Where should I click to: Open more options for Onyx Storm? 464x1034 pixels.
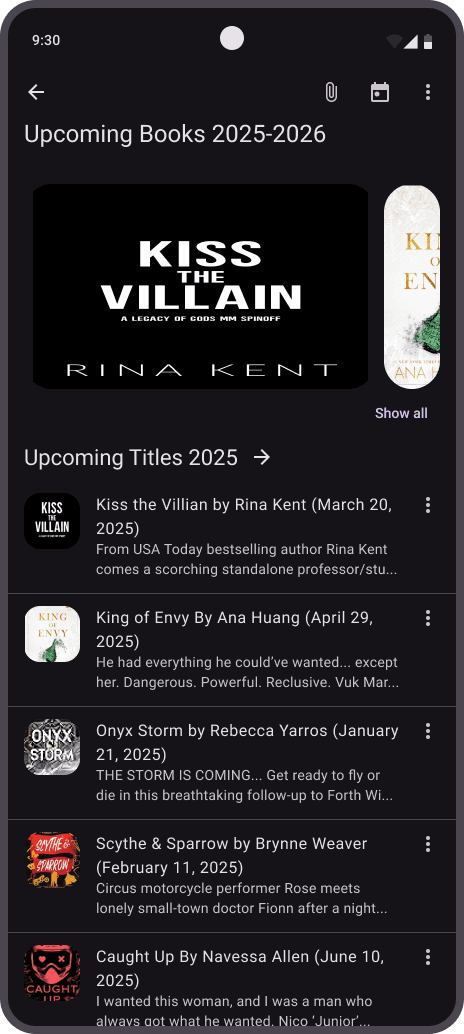coord(428,731)
